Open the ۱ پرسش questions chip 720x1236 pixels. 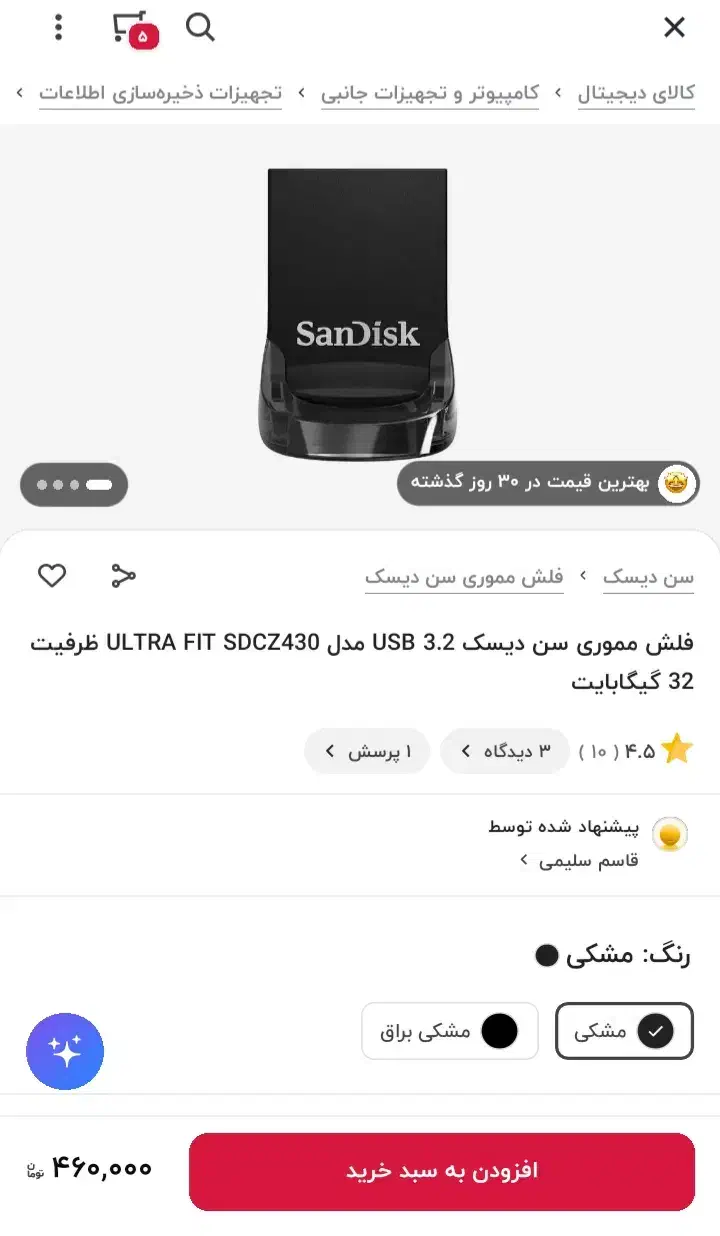(367, 751)
